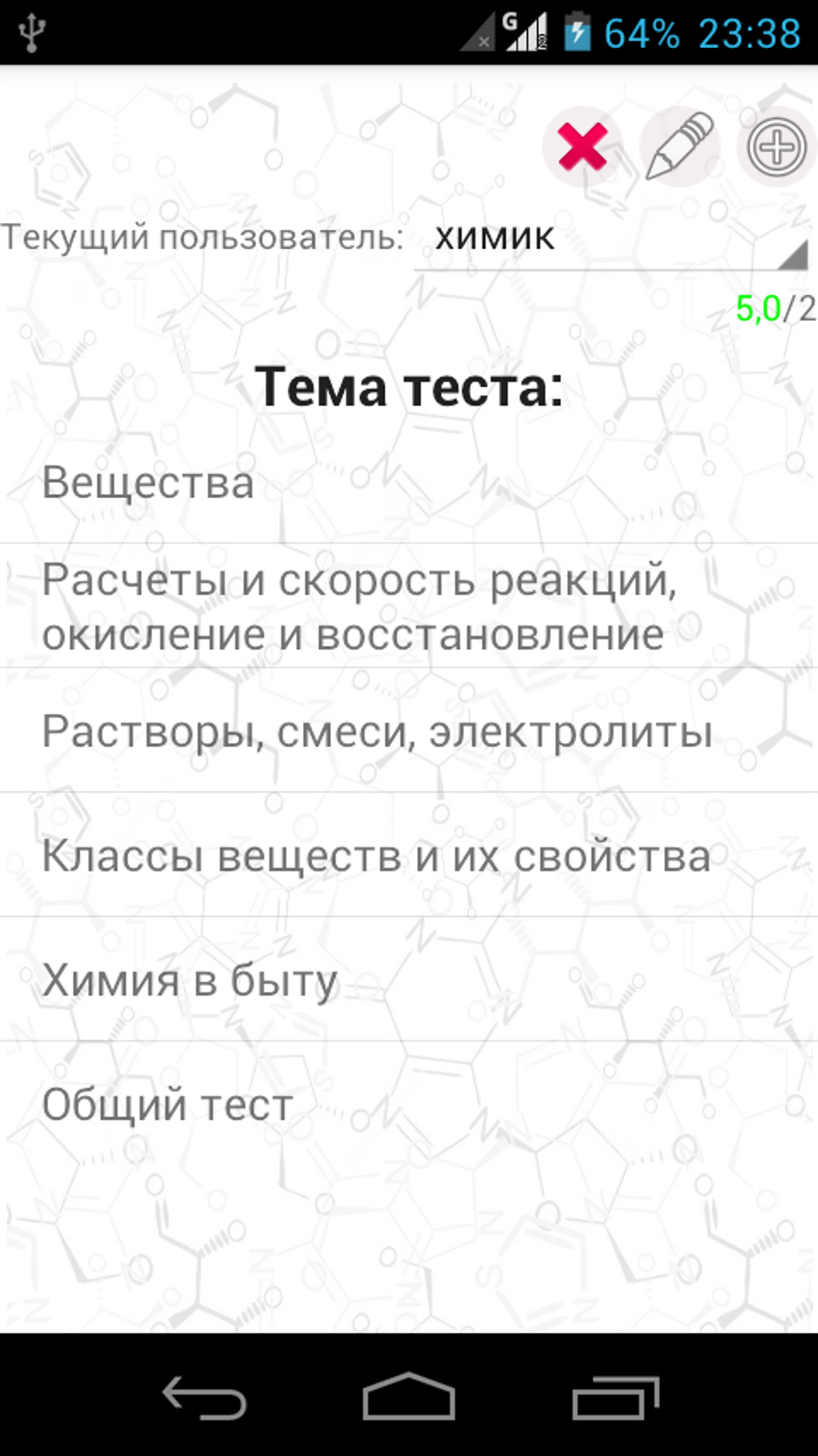Go to the home screen

coord(409,1397)
